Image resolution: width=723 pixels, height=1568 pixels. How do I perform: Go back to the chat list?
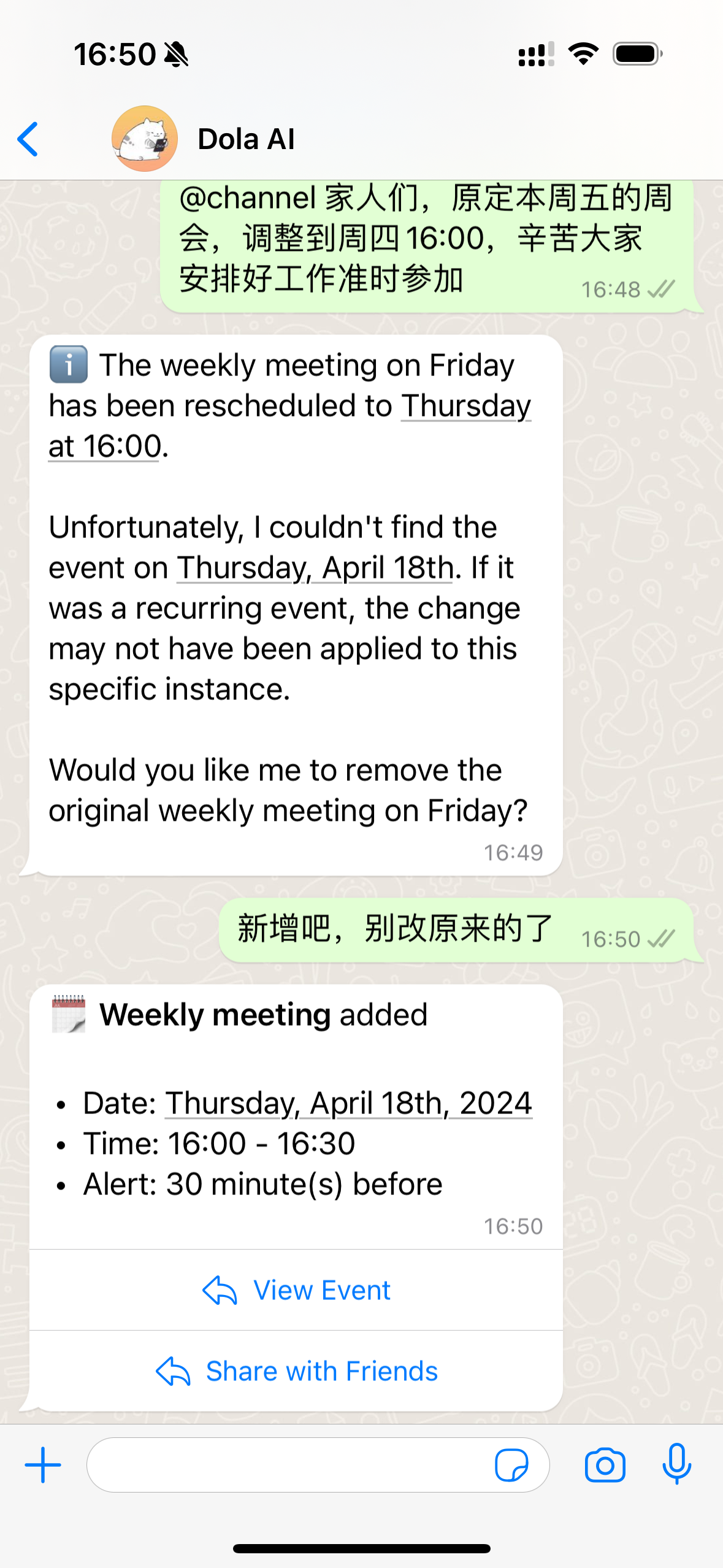[x=28, y=139]
